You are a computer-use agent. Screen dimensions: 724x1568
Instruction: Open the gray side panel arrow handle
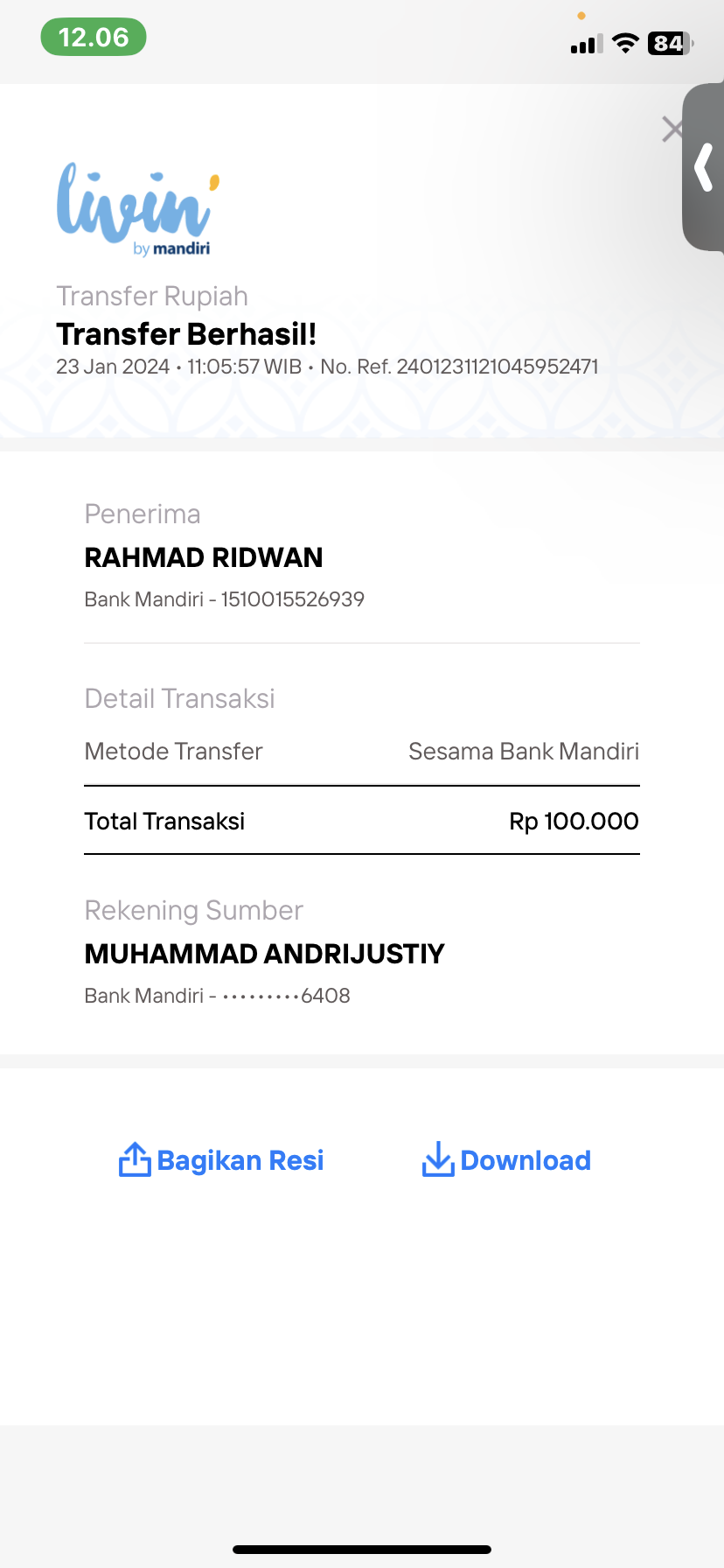pyautogui.click(x=703, y=167)
